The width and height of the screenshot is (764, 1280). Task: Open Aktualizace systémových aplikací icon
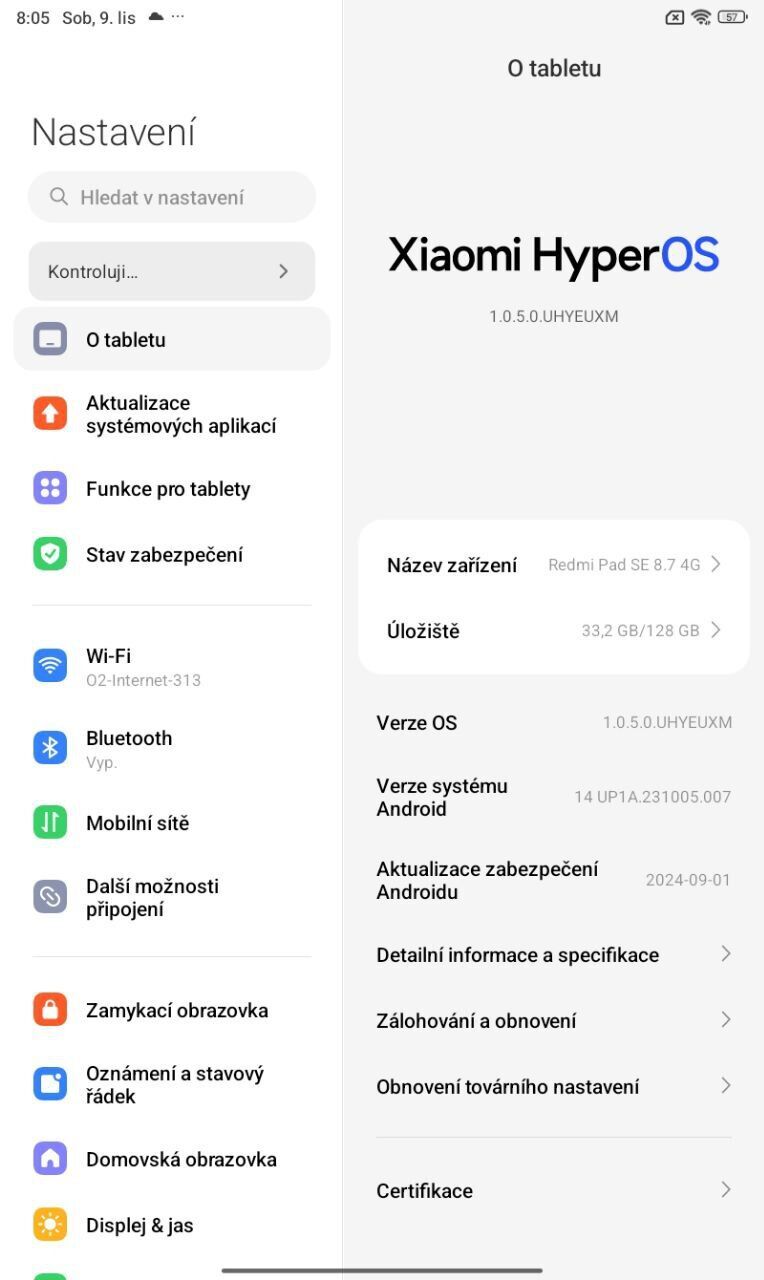[x=49, y=413]
